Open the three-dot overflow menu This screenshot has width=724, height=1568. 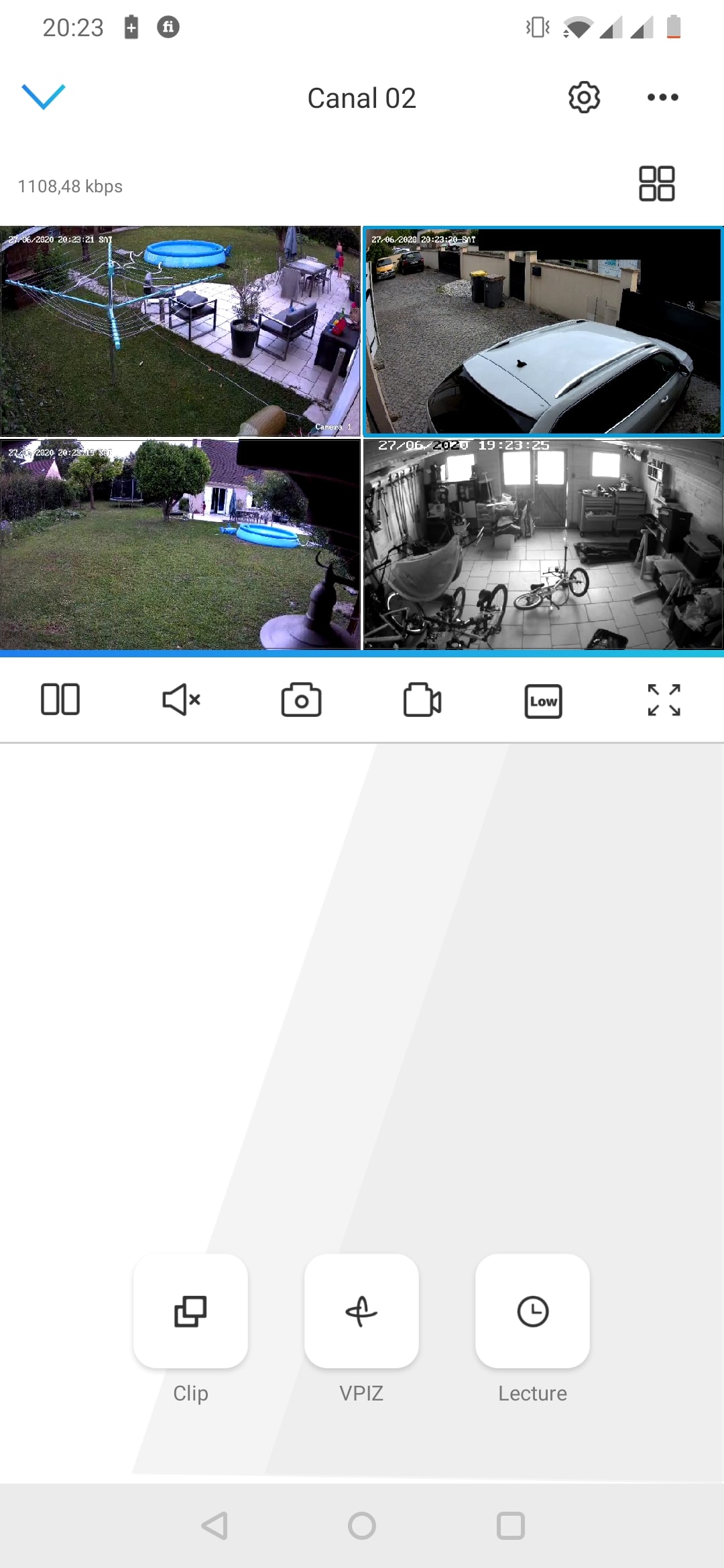[x=662, y=98]
